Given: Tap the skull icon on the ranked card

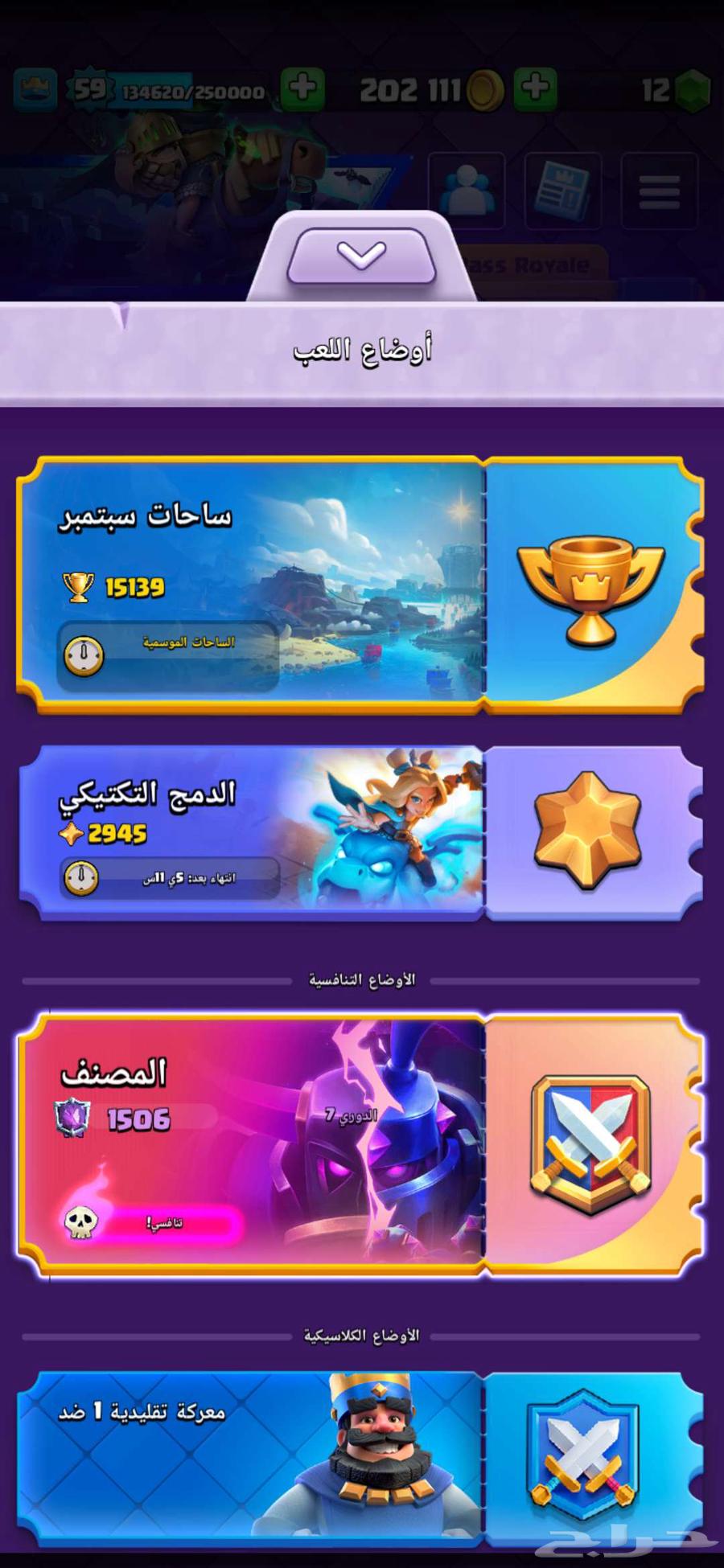Looking at the screenshot, I should point(80,1222).
